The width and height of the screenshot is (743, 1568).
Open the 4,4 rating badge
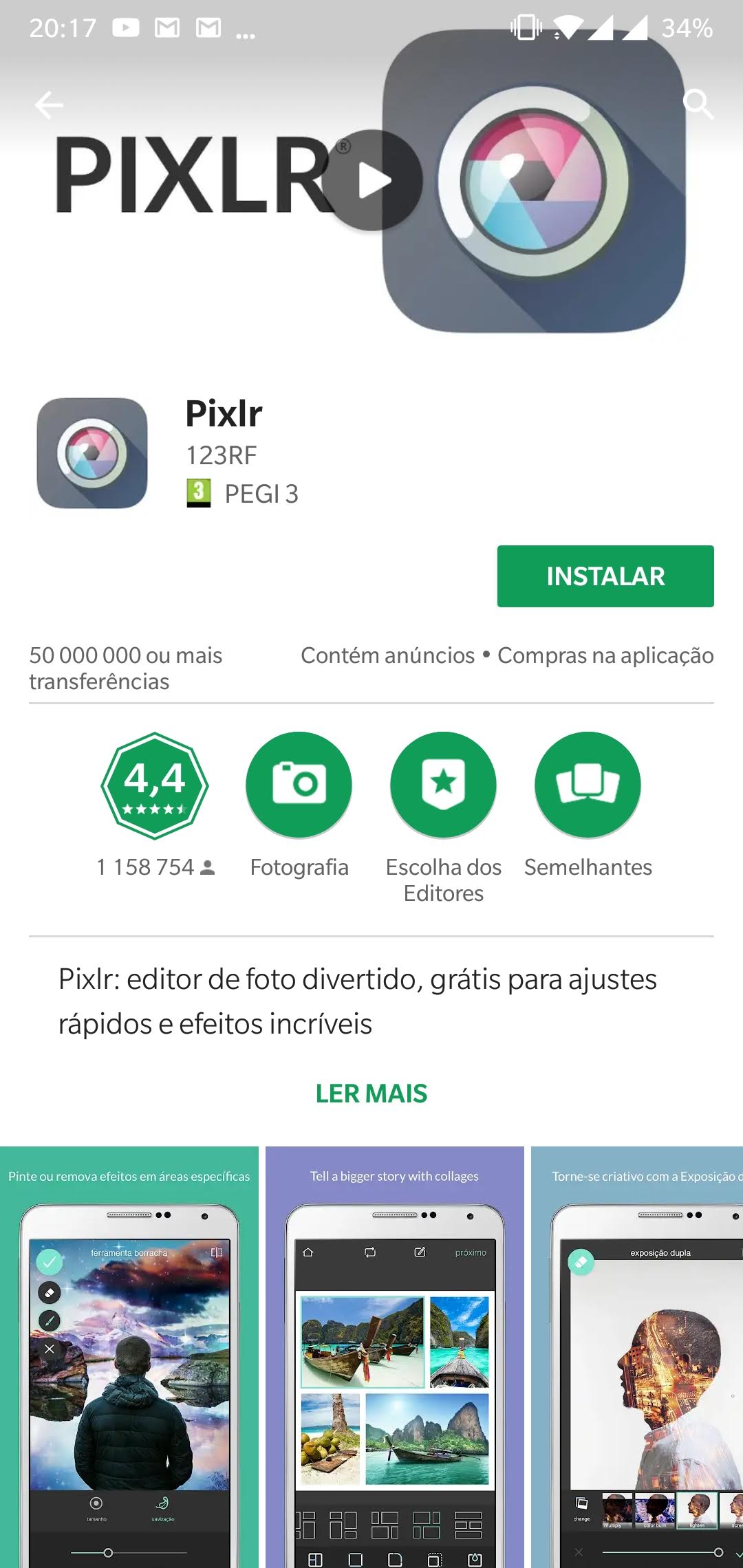point(155,785)
